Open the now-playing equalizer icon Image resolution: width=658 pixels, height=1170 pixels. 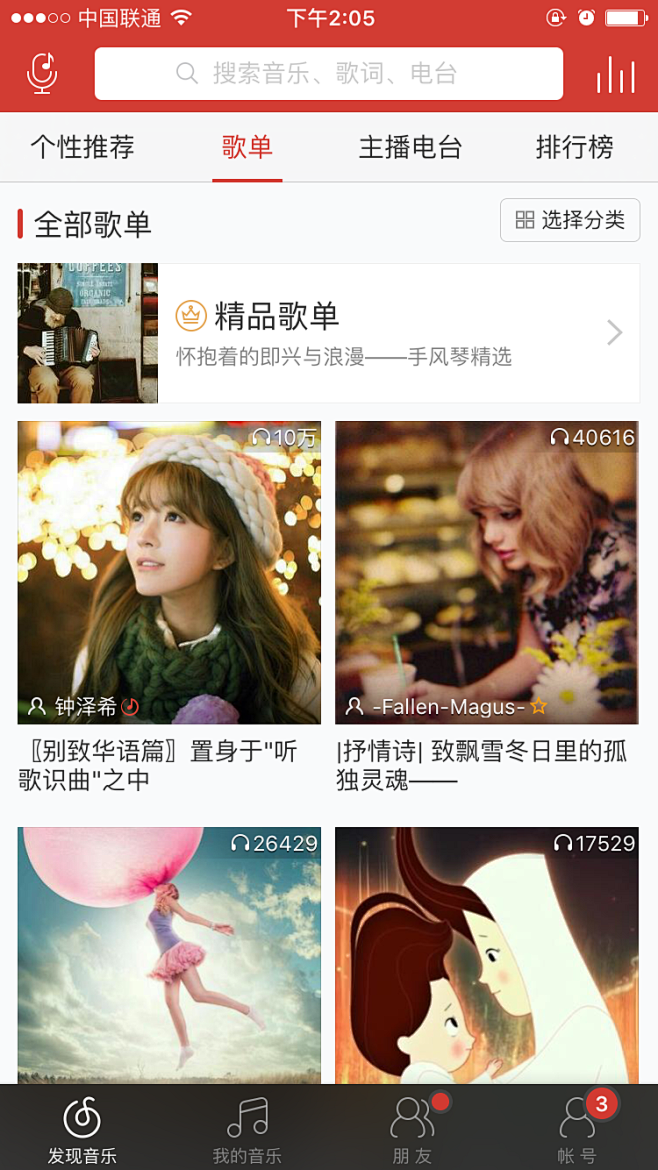[615, 74]
